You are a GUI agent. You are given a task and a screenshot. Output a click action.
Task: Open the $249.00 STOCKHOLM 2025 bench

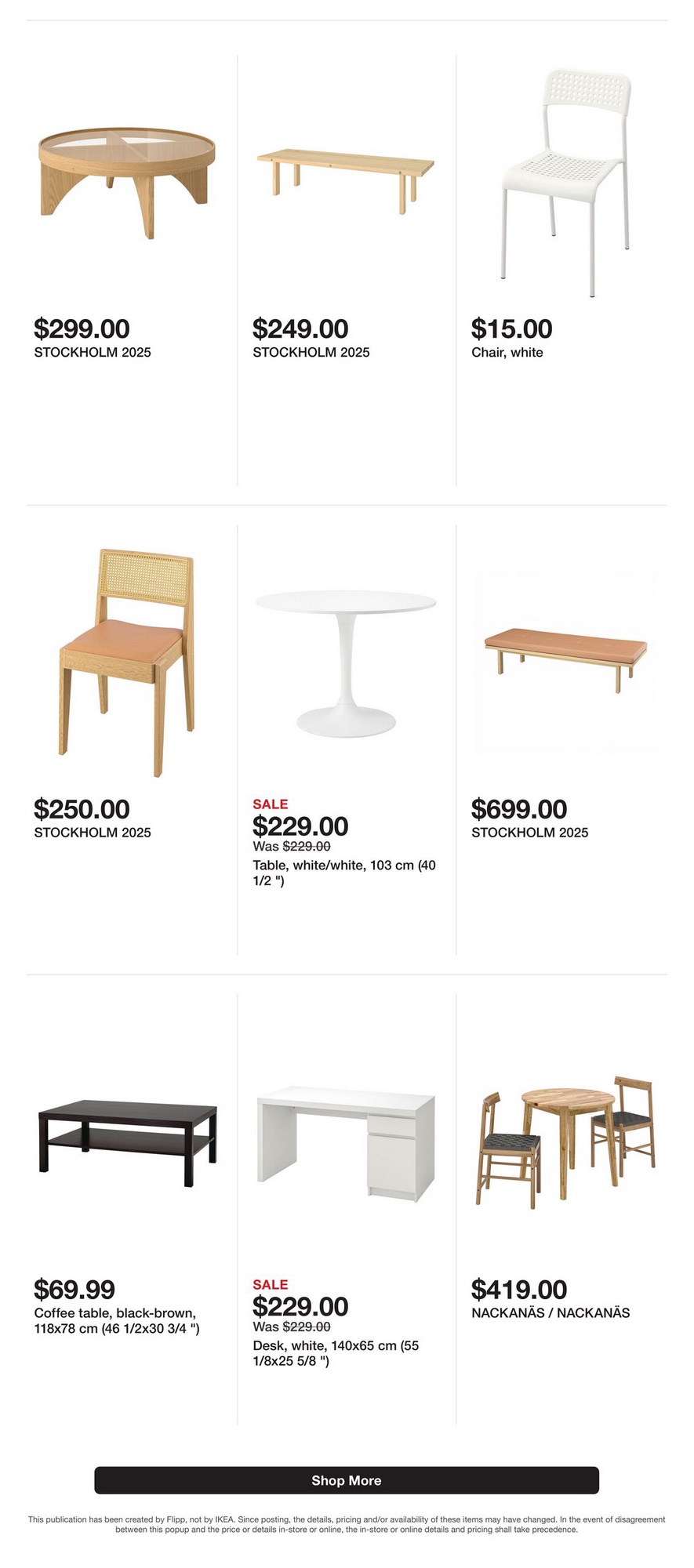tap(345, 172)
